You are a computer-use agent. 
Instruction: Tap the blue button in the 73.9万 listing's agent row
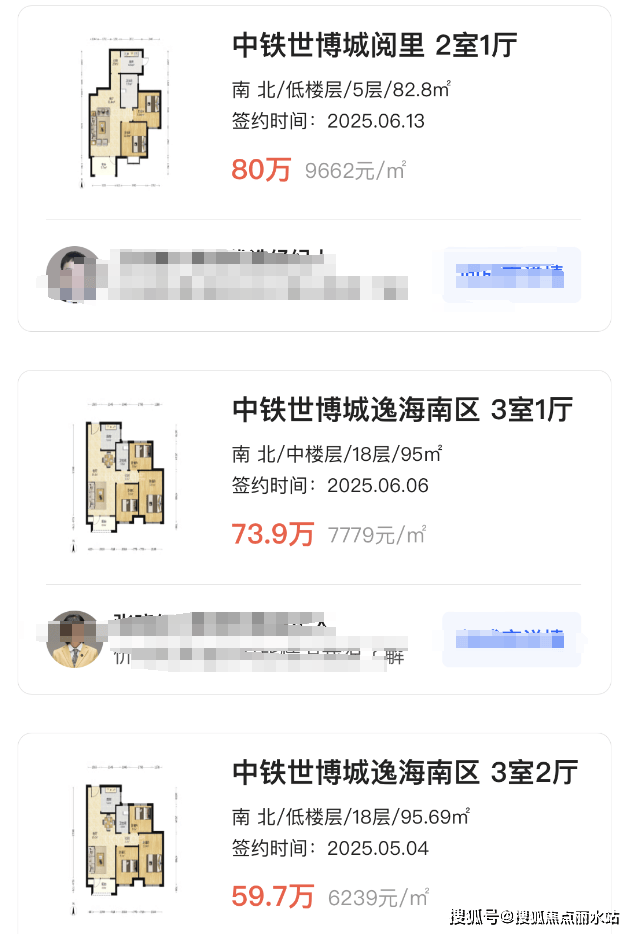511,639
